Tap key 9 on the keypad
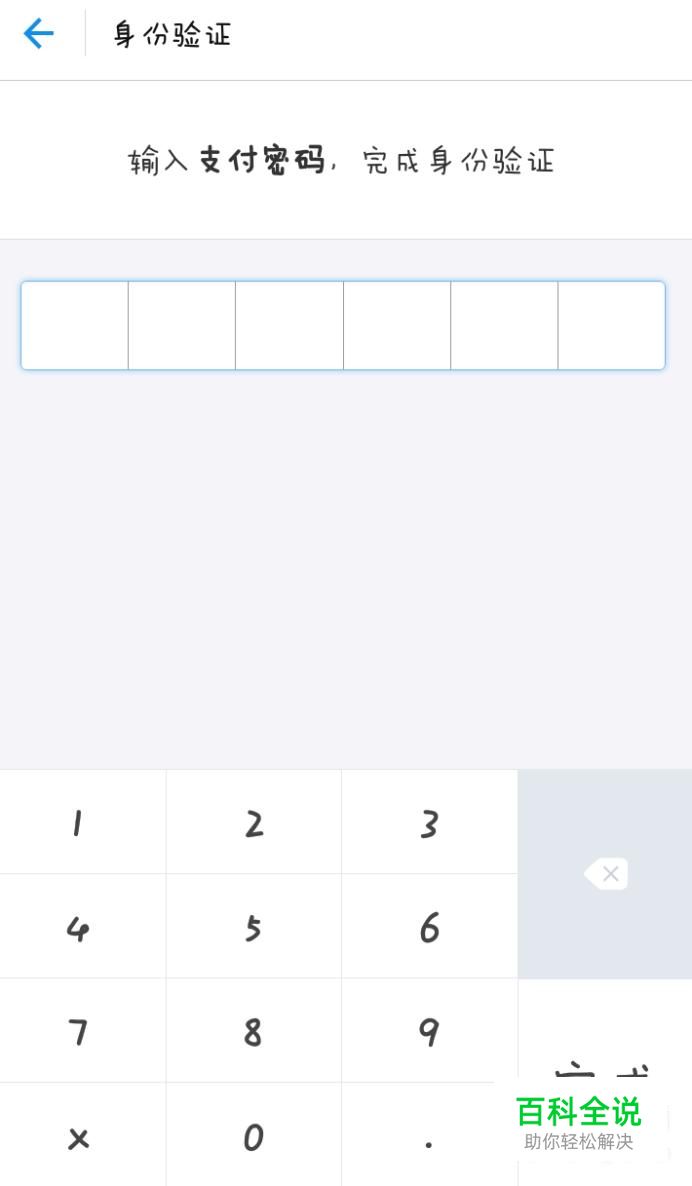 (x=430, y=1031)
